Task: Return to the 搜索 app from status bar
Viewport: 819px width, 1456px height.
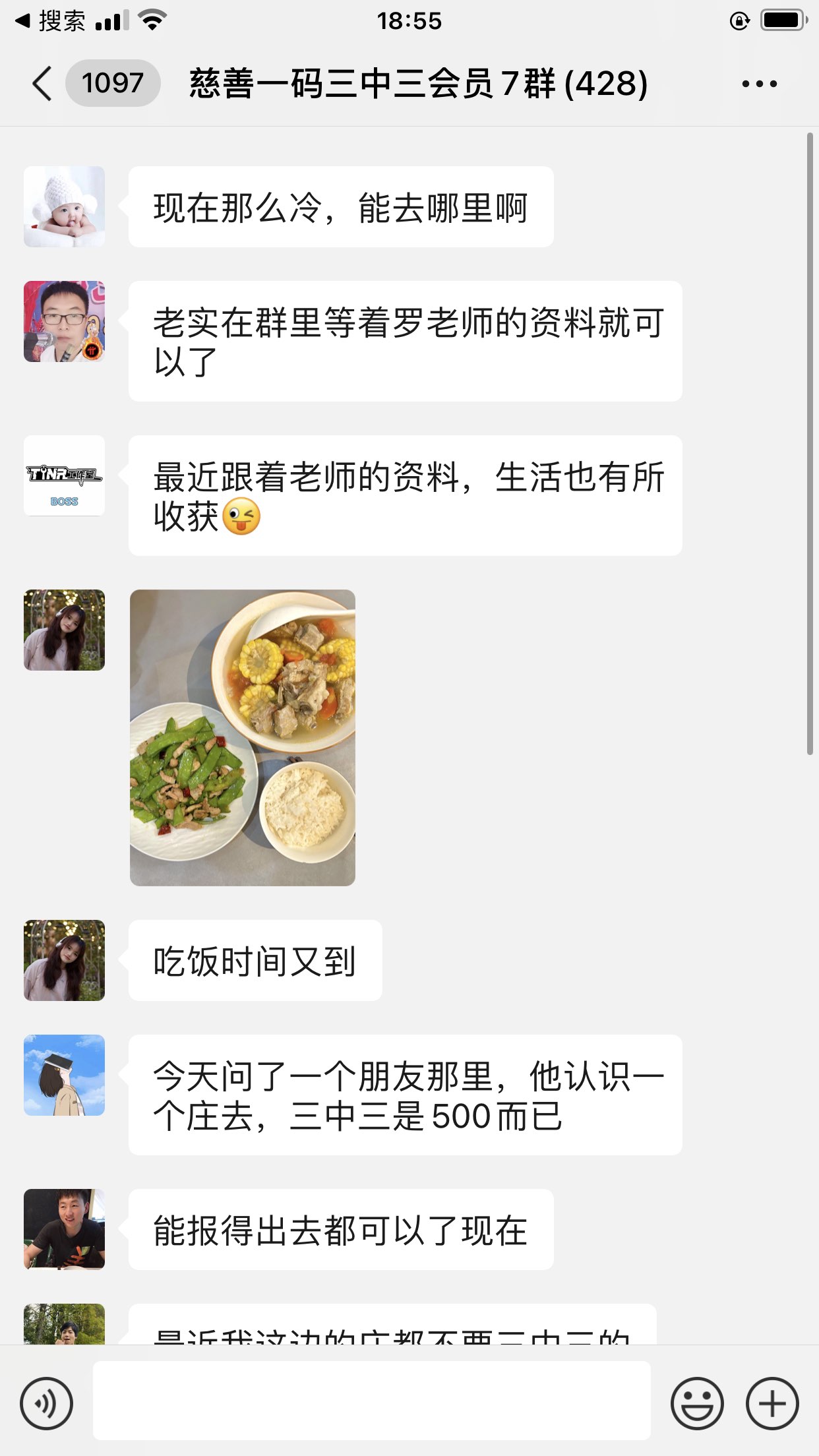Action: click(x=51, y=21)
